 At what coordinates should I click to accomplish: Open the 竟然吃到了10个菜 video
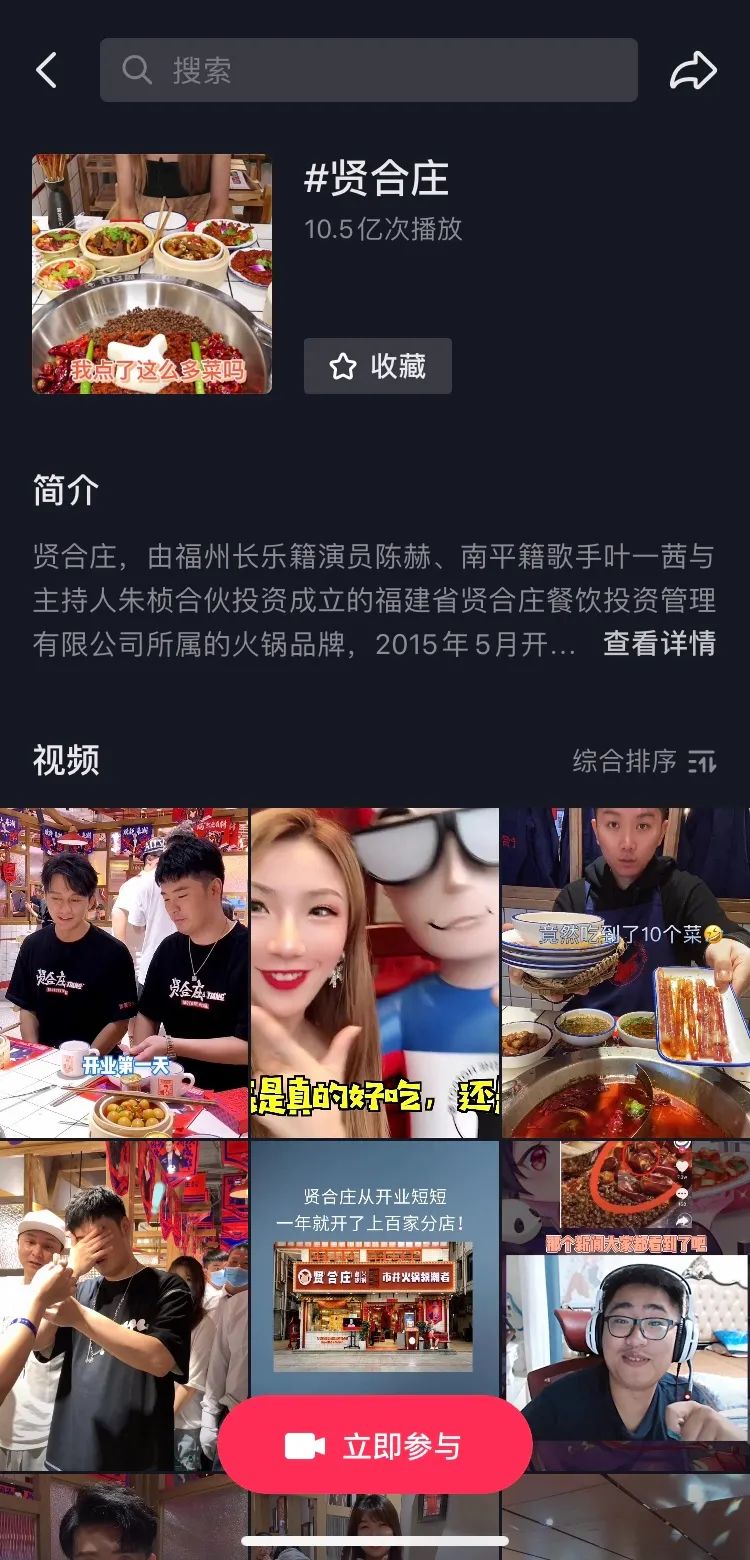(x=626, y=972)
